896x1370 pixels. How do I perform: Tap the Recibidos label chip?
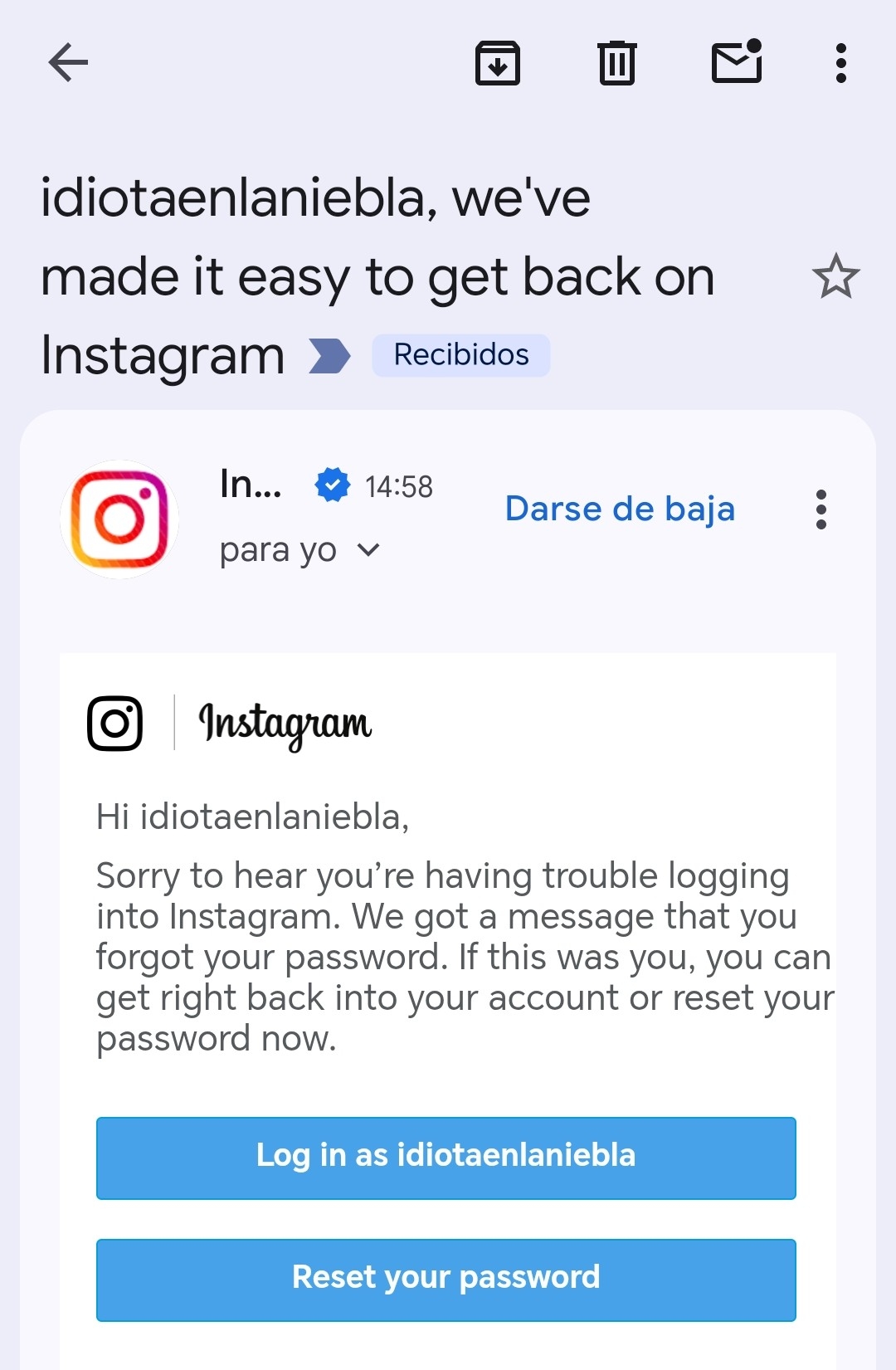coord(460,355)
